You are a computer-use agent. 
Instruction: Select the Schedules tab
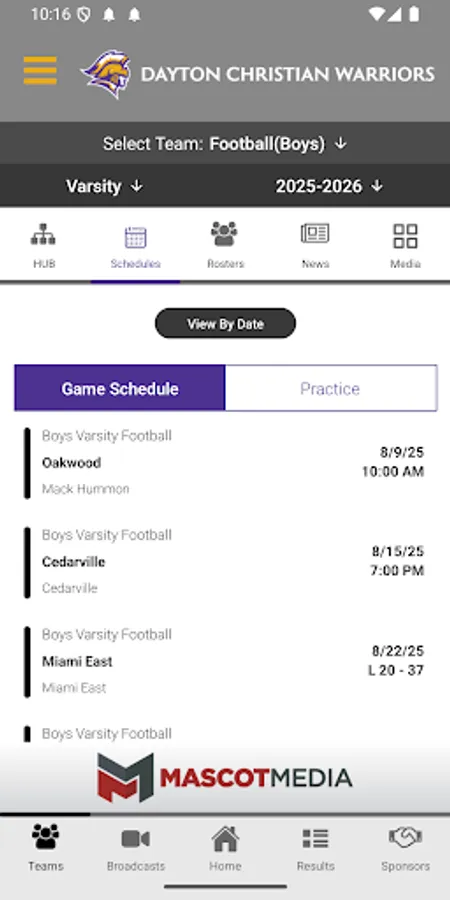click(x=135, y=246)
